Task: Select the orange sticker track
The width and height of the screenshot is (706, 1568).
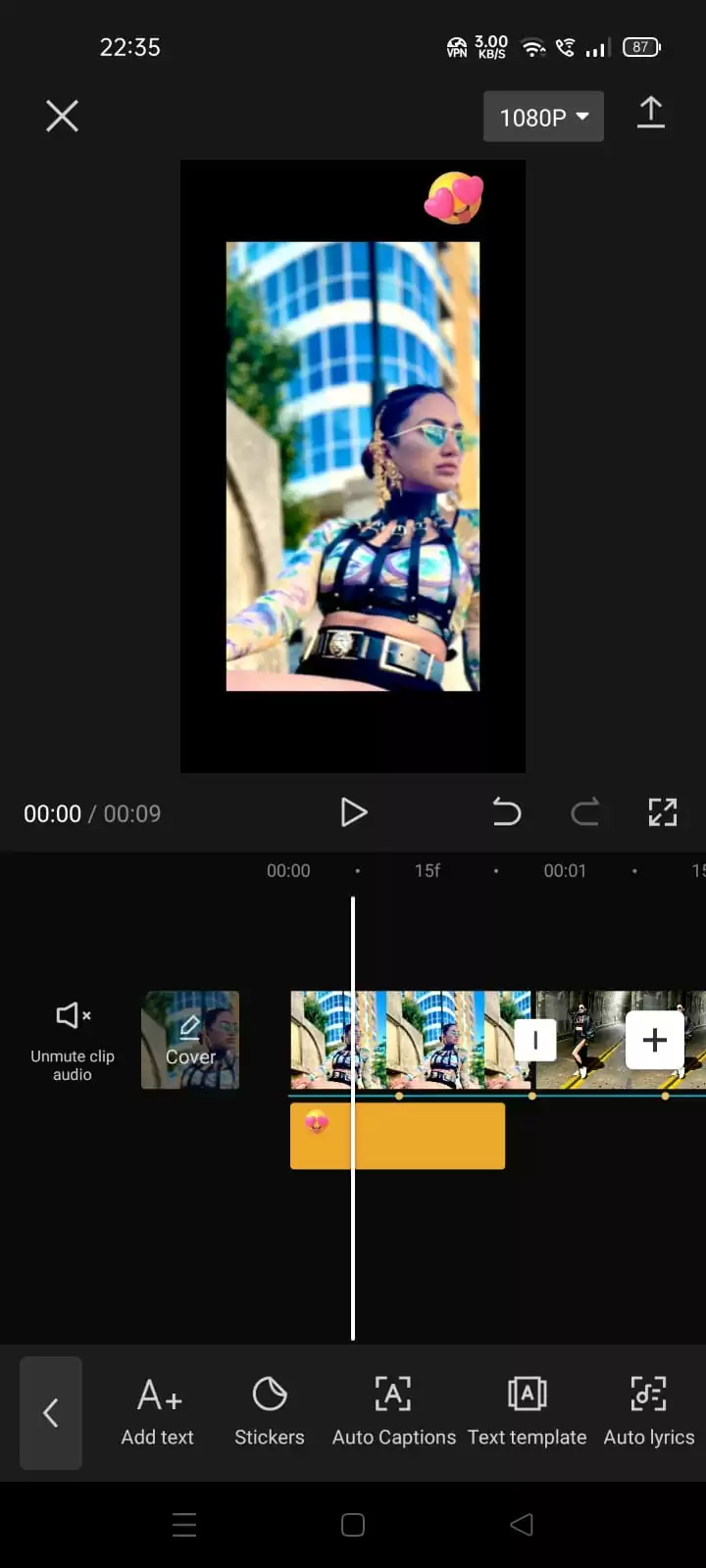Action: pos(397,1136)
